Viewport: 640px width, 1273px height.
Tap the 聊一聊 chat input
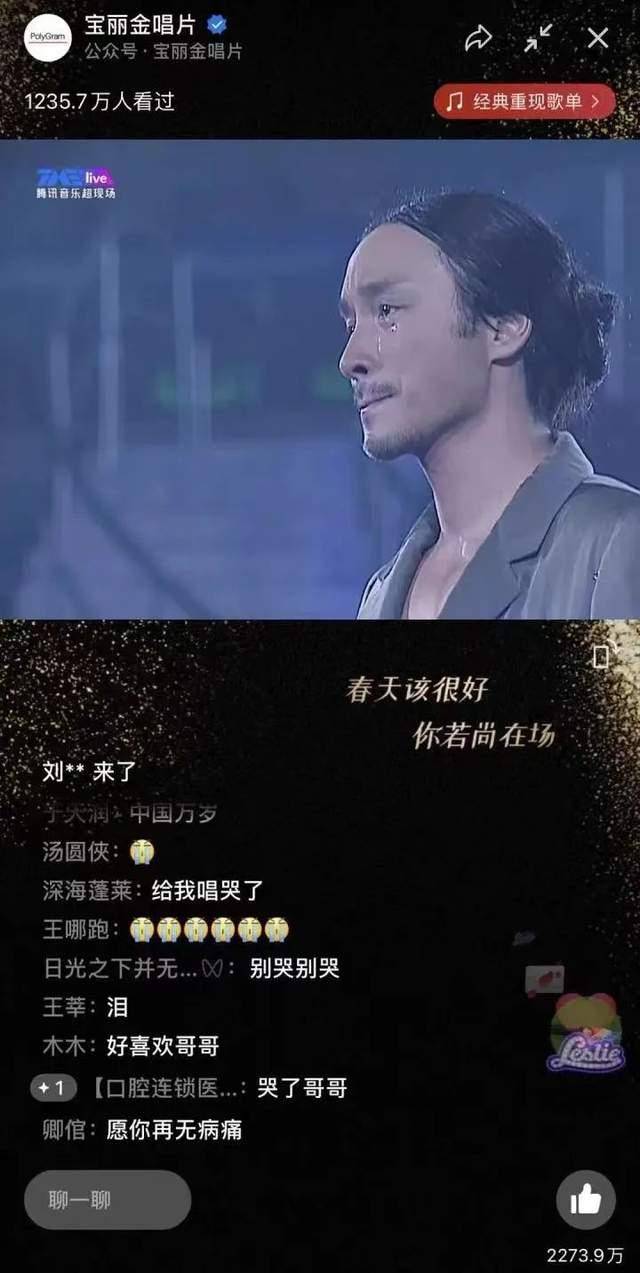(x=107, y=1199)
